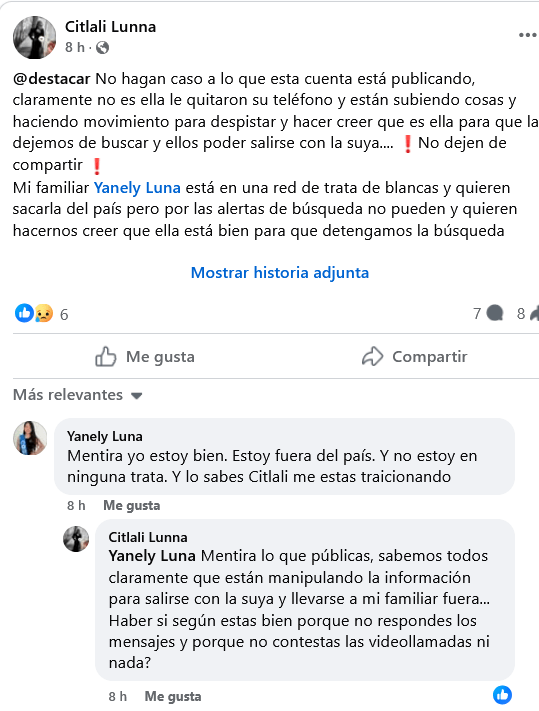Open the 8 shares counter

point(527,313)
